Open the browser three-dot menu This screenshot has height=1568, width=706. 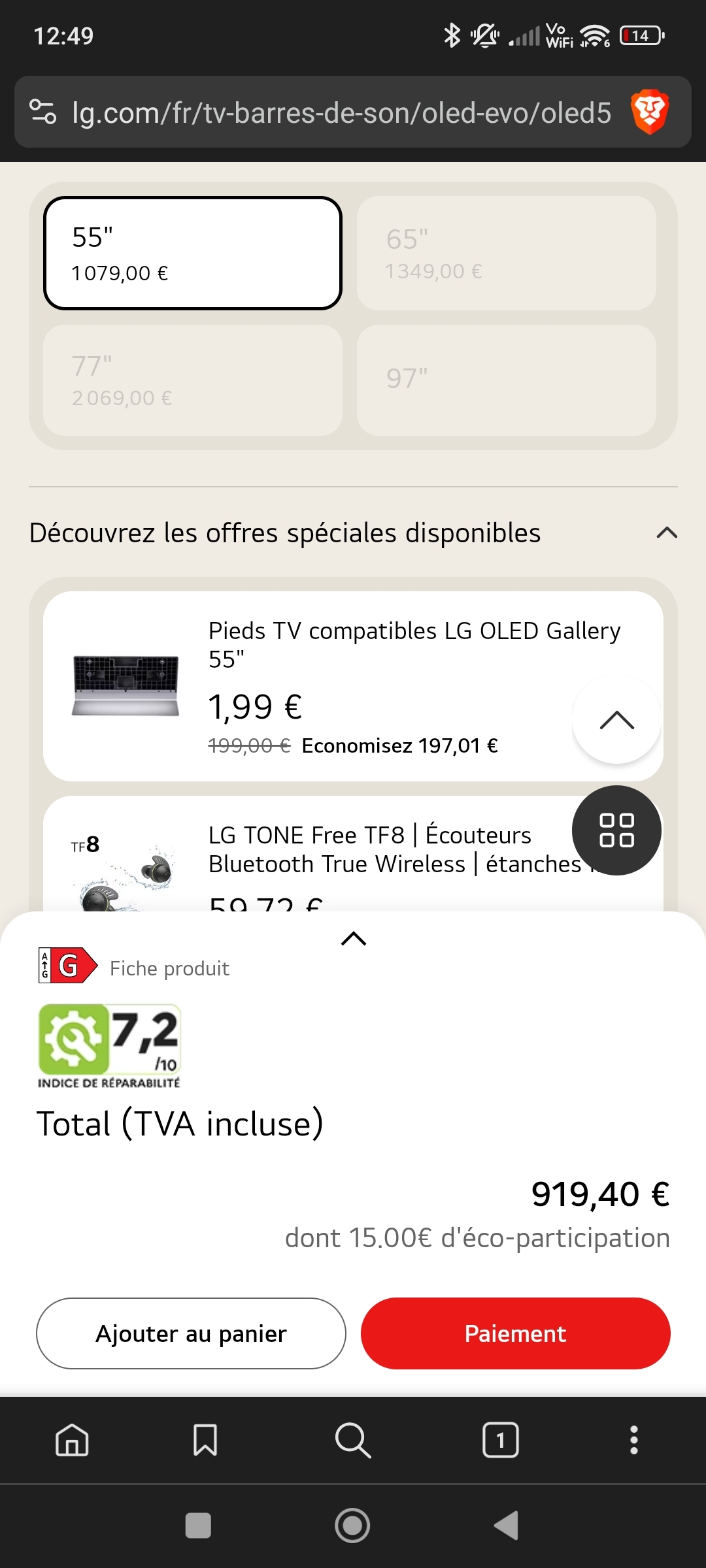(633, 1440)
